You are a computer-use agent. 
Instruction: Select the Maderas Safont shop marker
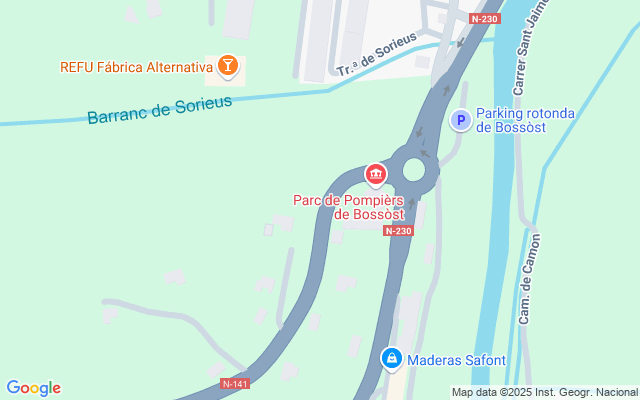[x=392, y=357]
